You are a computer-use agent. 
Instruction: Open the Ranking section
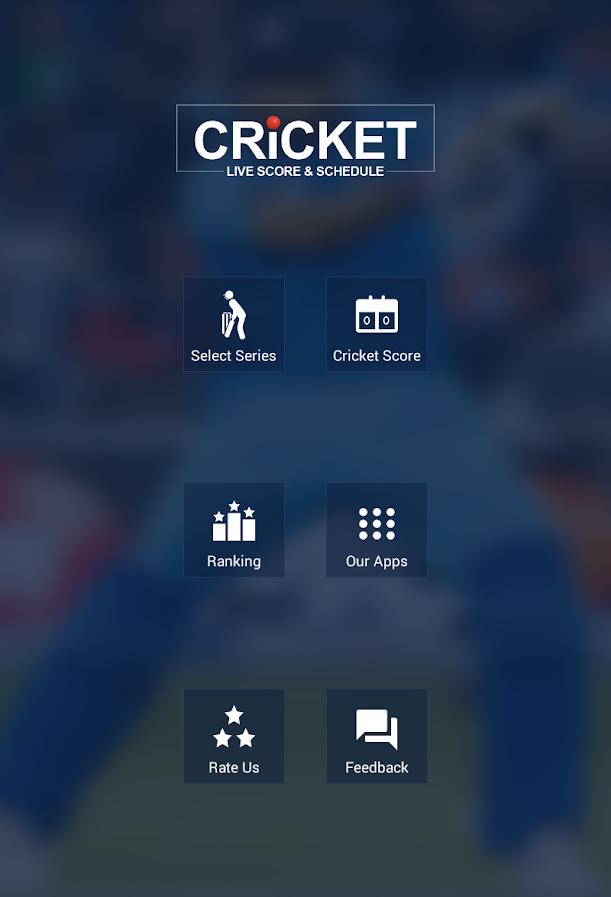coord(234,531)
